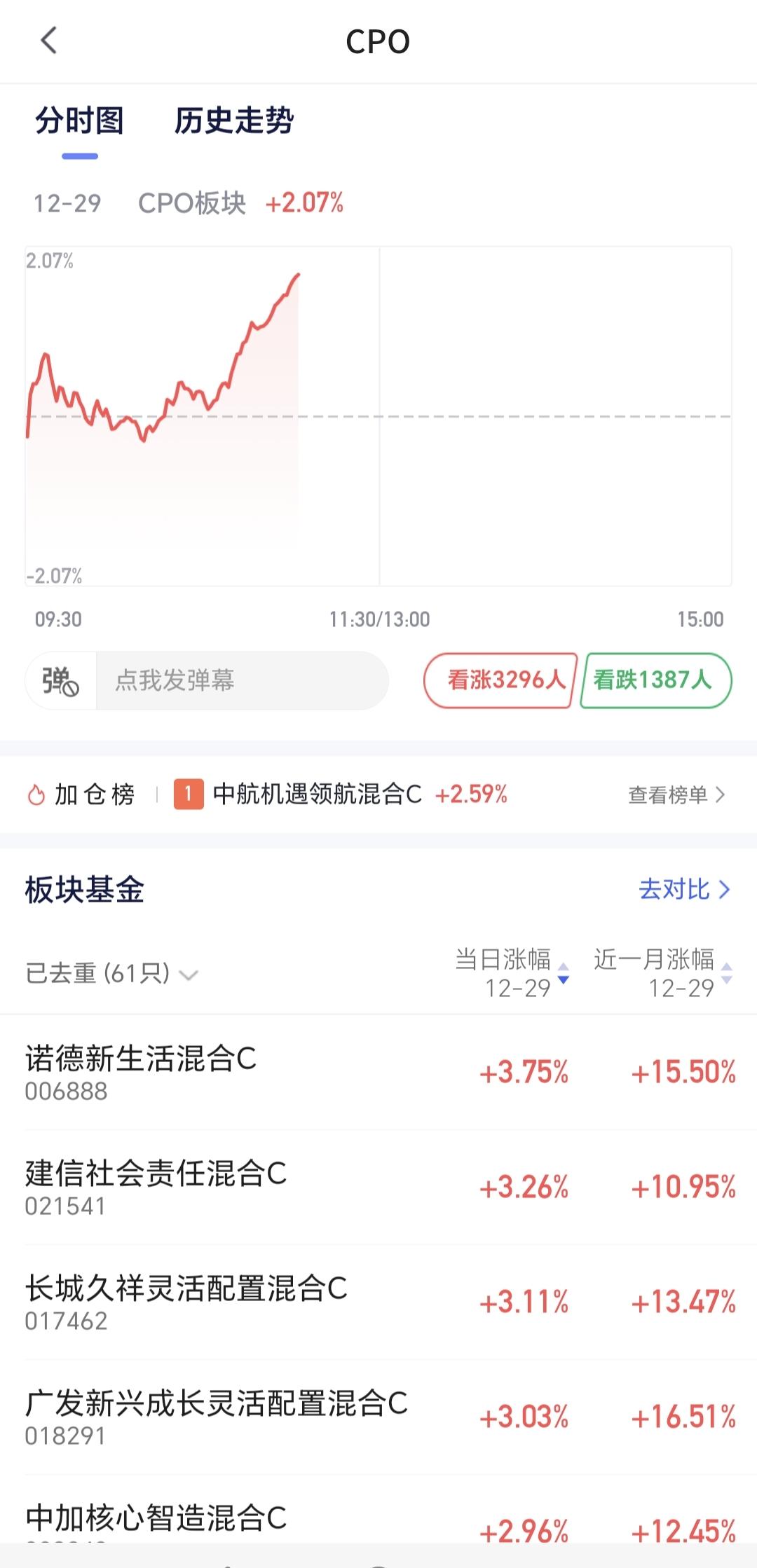
Task: Expand the 已去重 (61只) dropdown
Action: coord(112,973)
